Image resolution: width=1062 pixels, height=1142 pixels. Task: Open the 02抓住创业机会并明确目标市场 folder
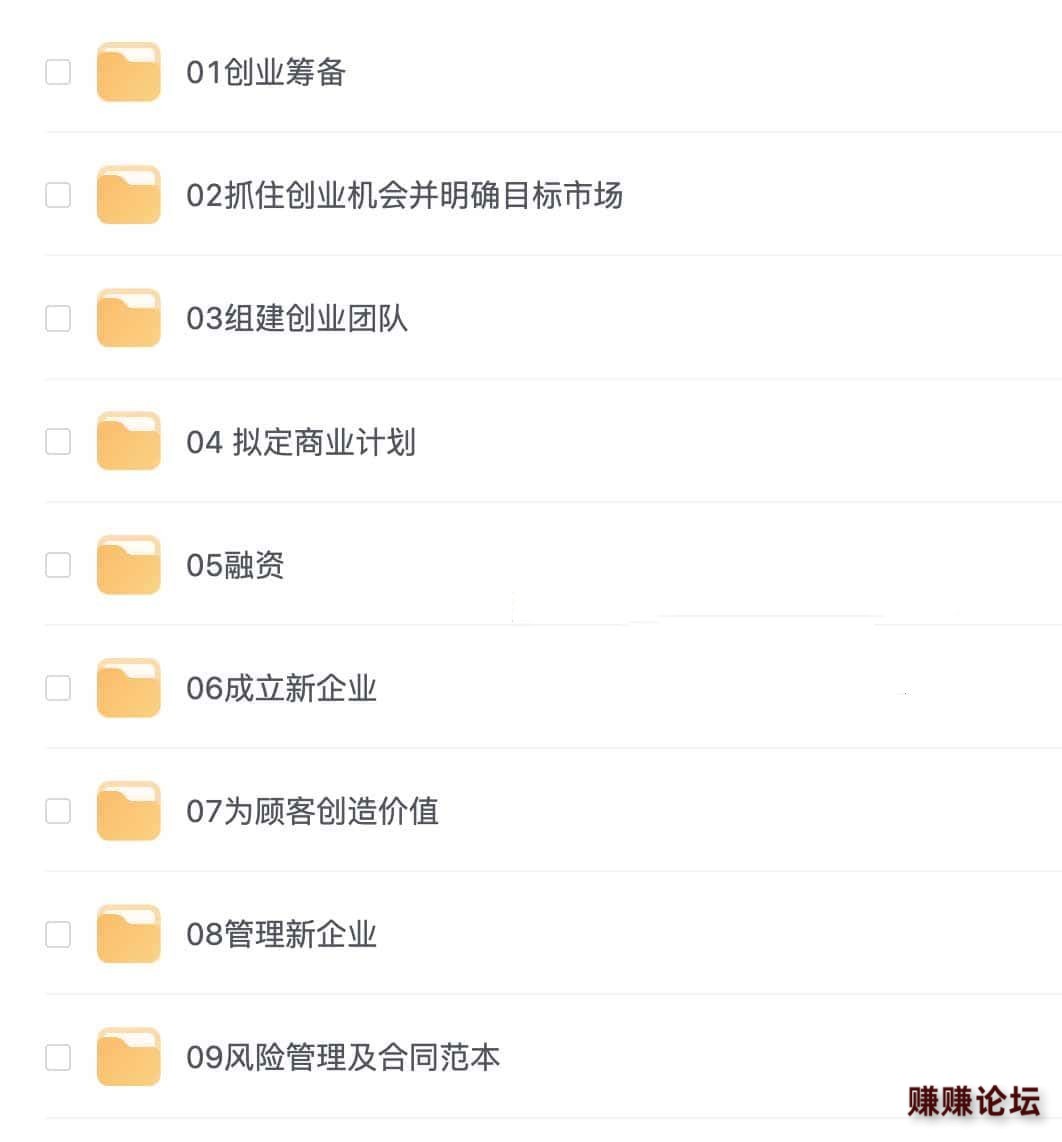pos(404,195)
